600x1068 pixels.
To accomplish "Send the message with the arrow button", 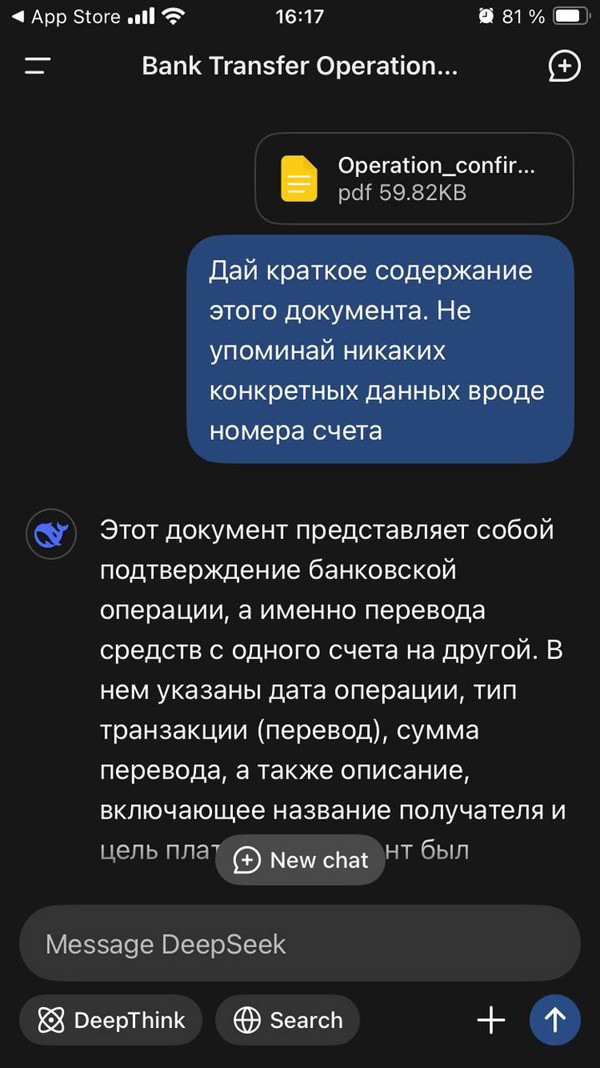I will [555, 1020].
